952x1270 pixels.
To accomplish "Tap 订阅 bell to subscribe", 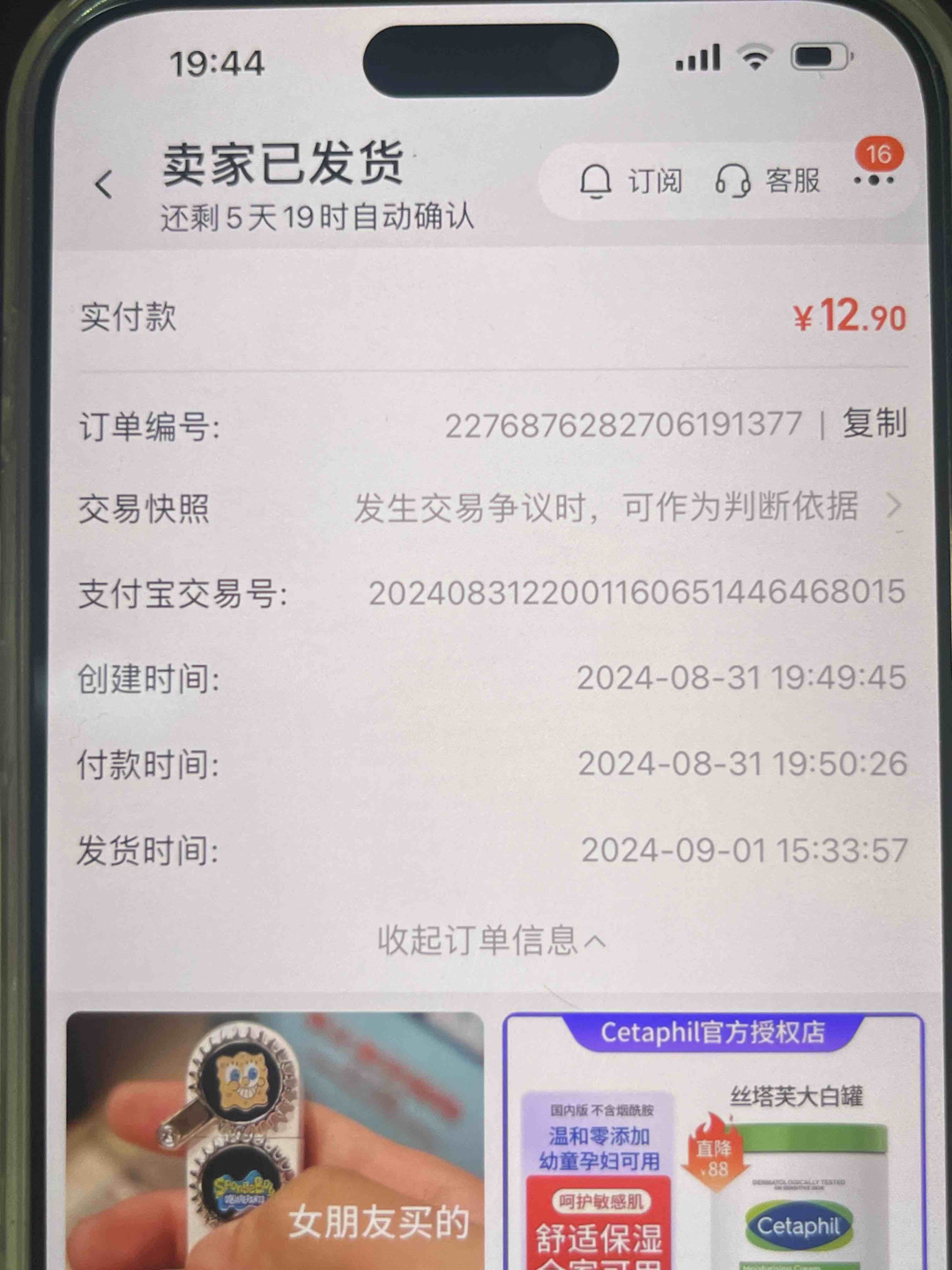I will tap(631, 181).
